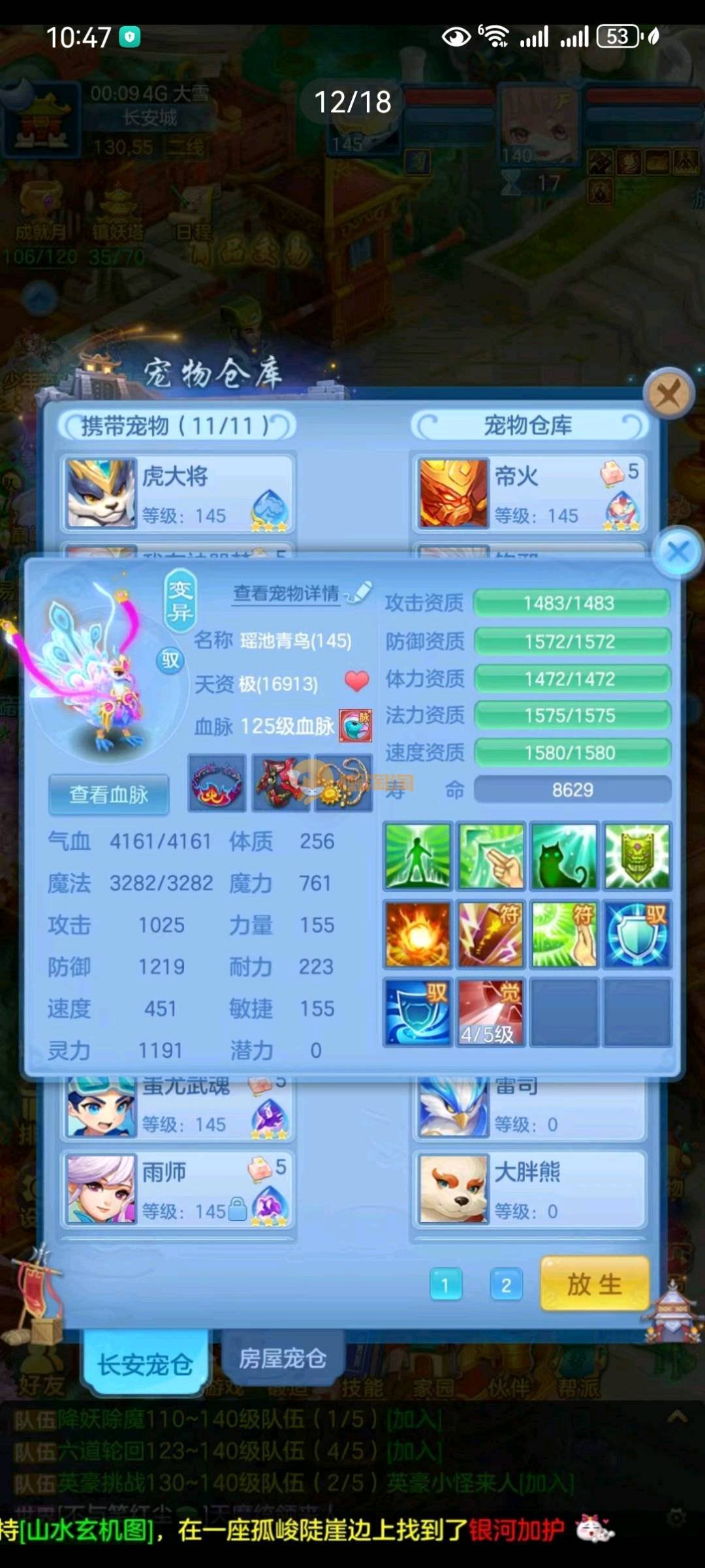Screen dimensions: 705x1568
Task: View the 觉 4/5级 skill icon
Action: (x=490, y=1013)
